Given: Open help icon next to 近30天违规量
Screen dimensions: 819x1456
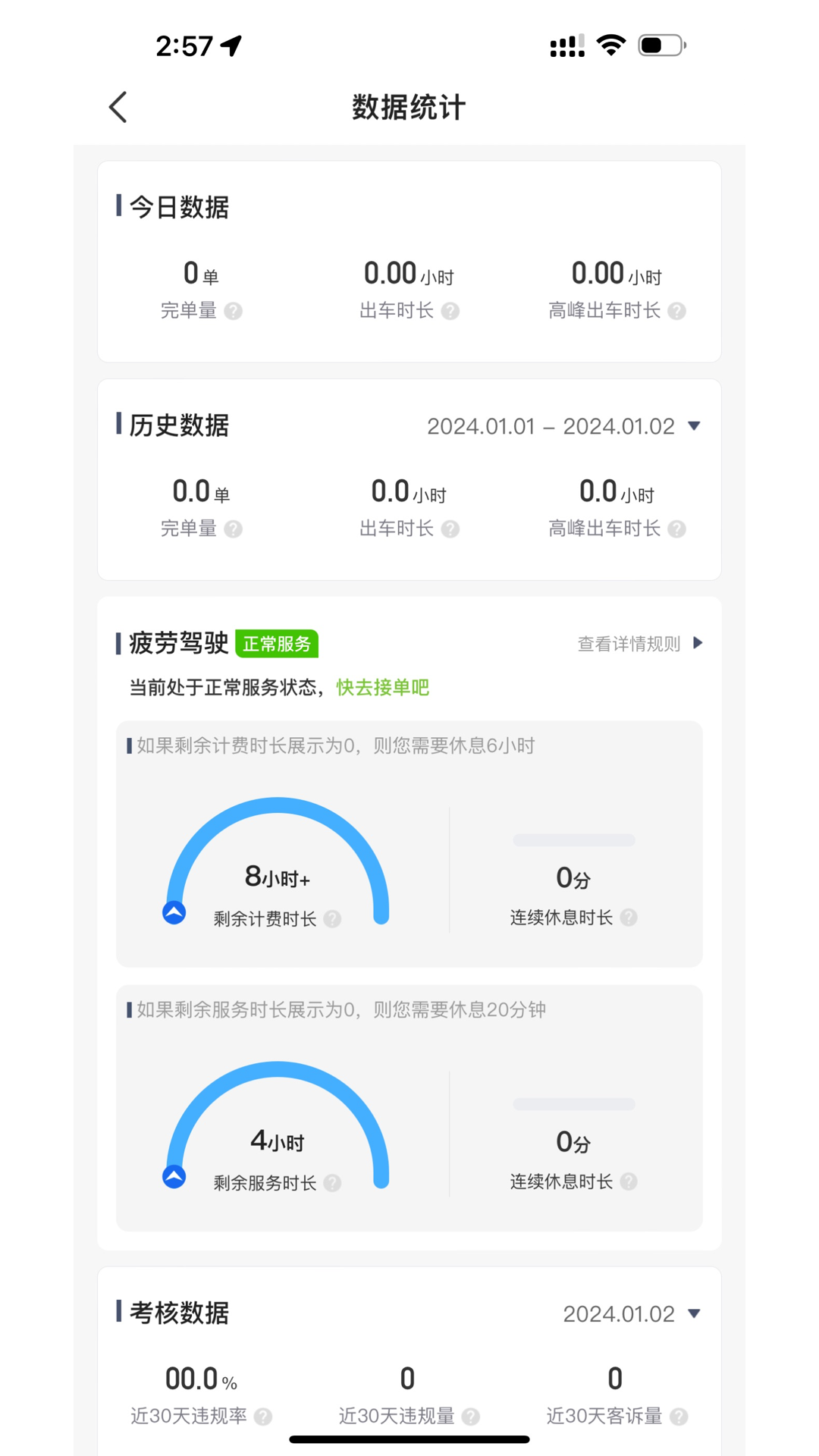Looking at the screenshot, I should pos(472,1417).
